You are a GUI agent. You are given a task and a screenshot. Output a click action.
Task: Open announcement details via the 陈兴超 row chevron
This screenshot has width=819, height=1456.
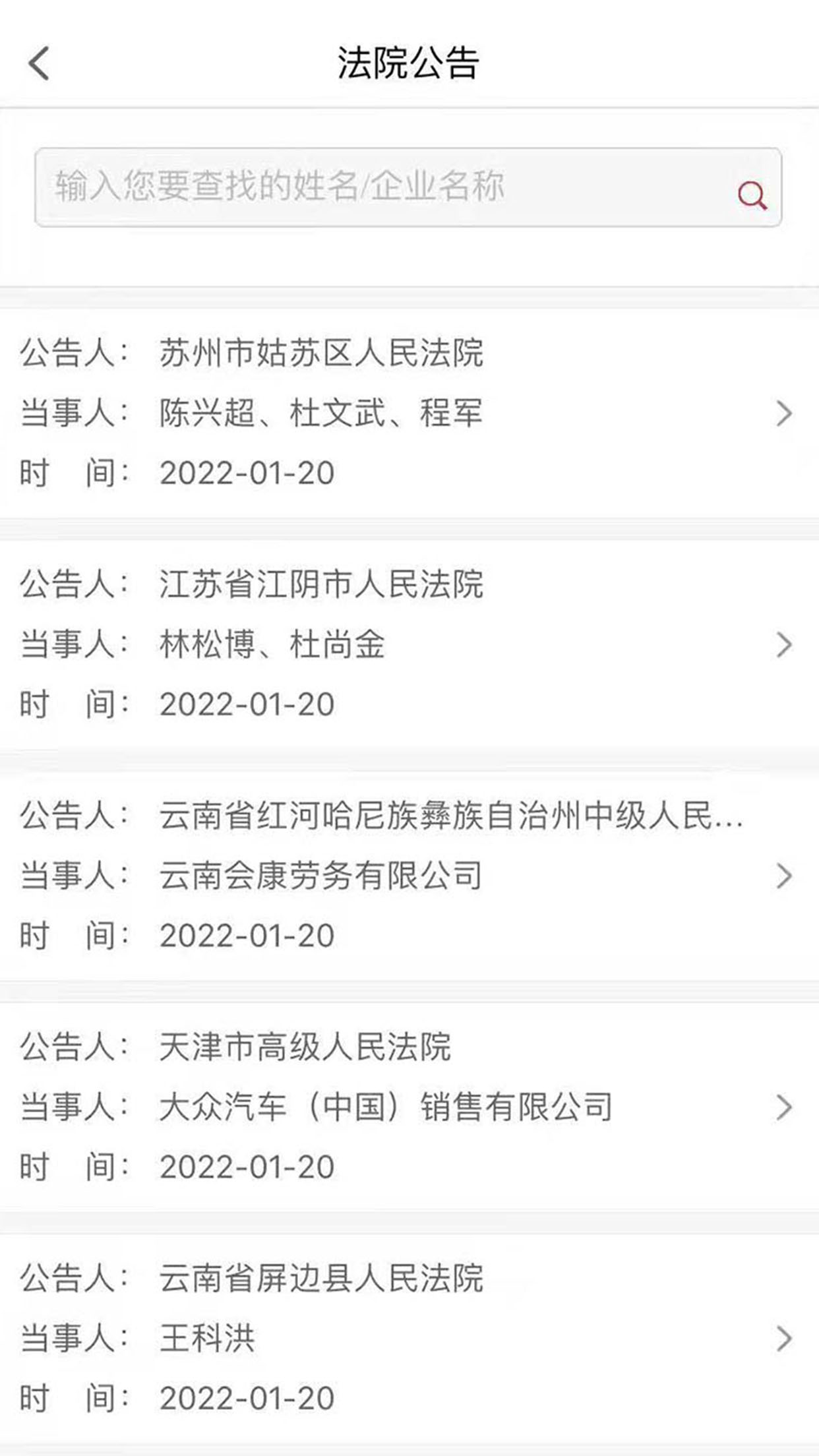[783, 412]
